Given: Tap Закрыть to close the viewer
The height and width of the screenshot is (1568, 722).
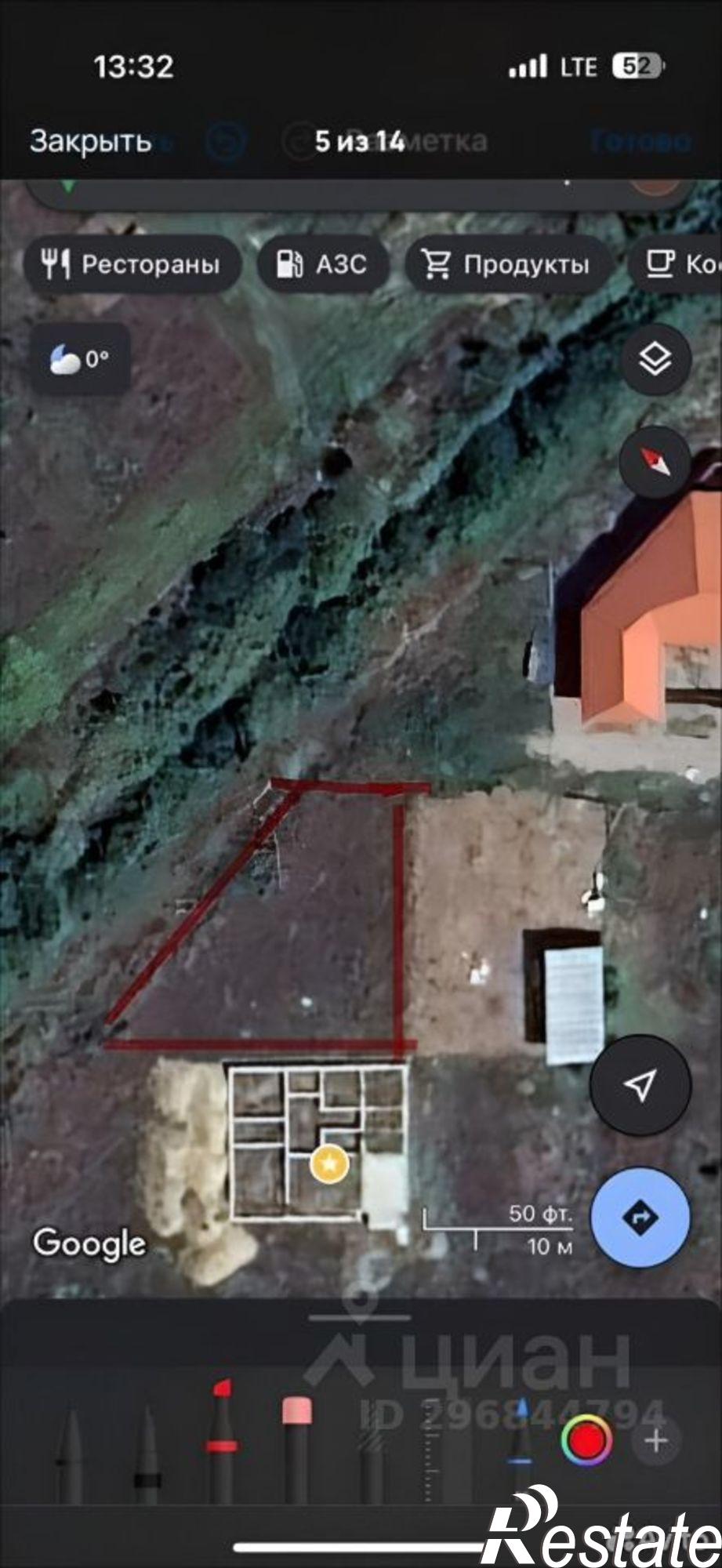Looking at the screenshot, I should click(x=89, y=141).
